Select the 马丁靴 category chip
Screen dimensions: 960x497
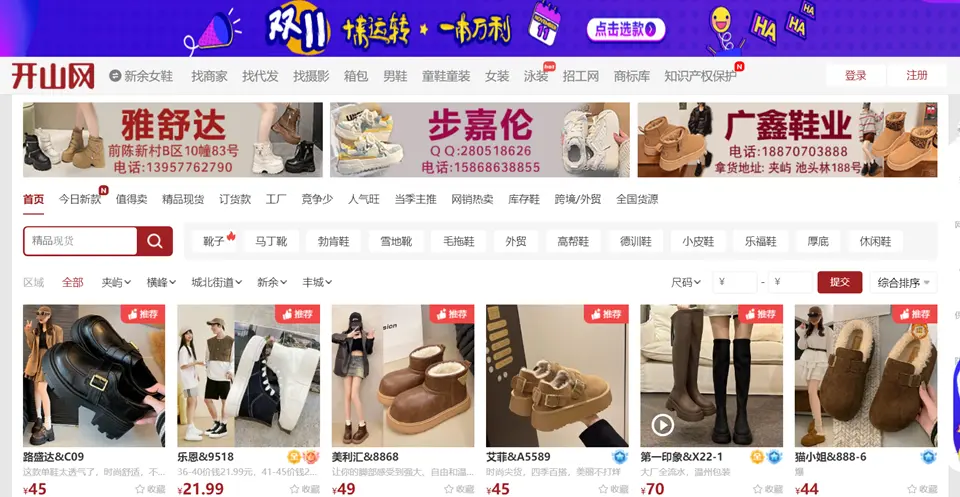[271, 241]
